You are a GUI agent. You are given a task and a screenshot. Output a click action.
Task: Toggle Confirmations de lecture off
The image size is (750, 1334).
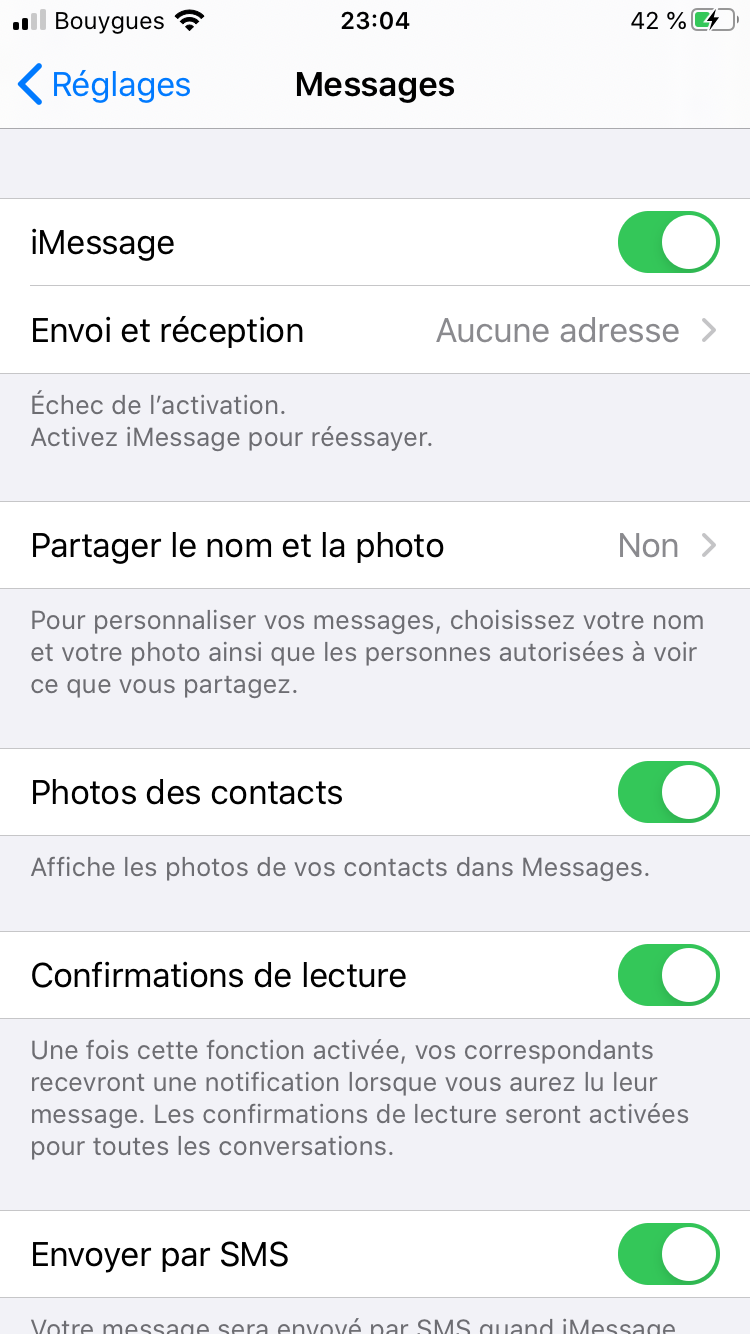point(668,976)
